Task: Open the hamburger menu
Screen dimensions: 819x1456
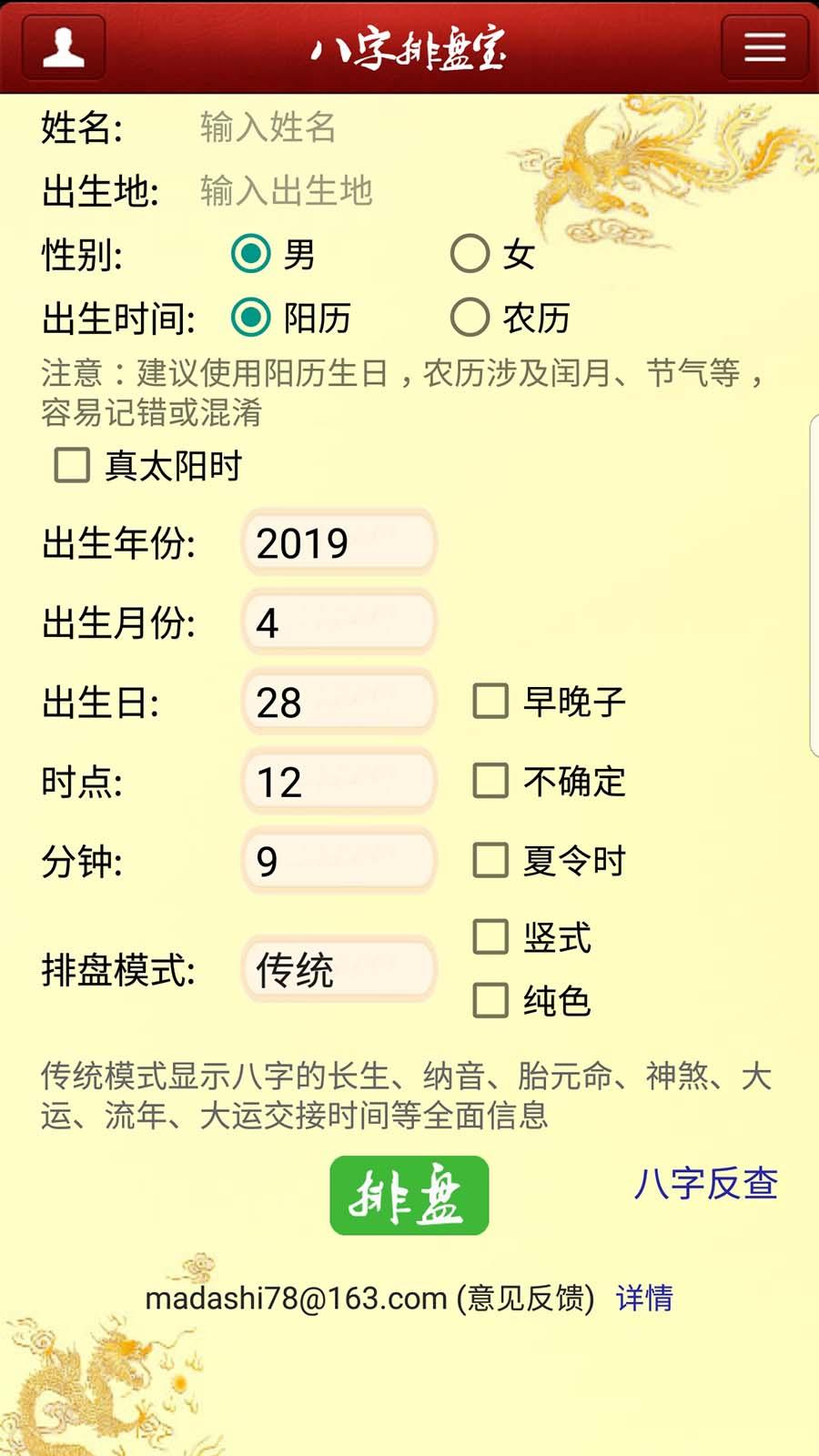Action: click(x=763, y=47)
